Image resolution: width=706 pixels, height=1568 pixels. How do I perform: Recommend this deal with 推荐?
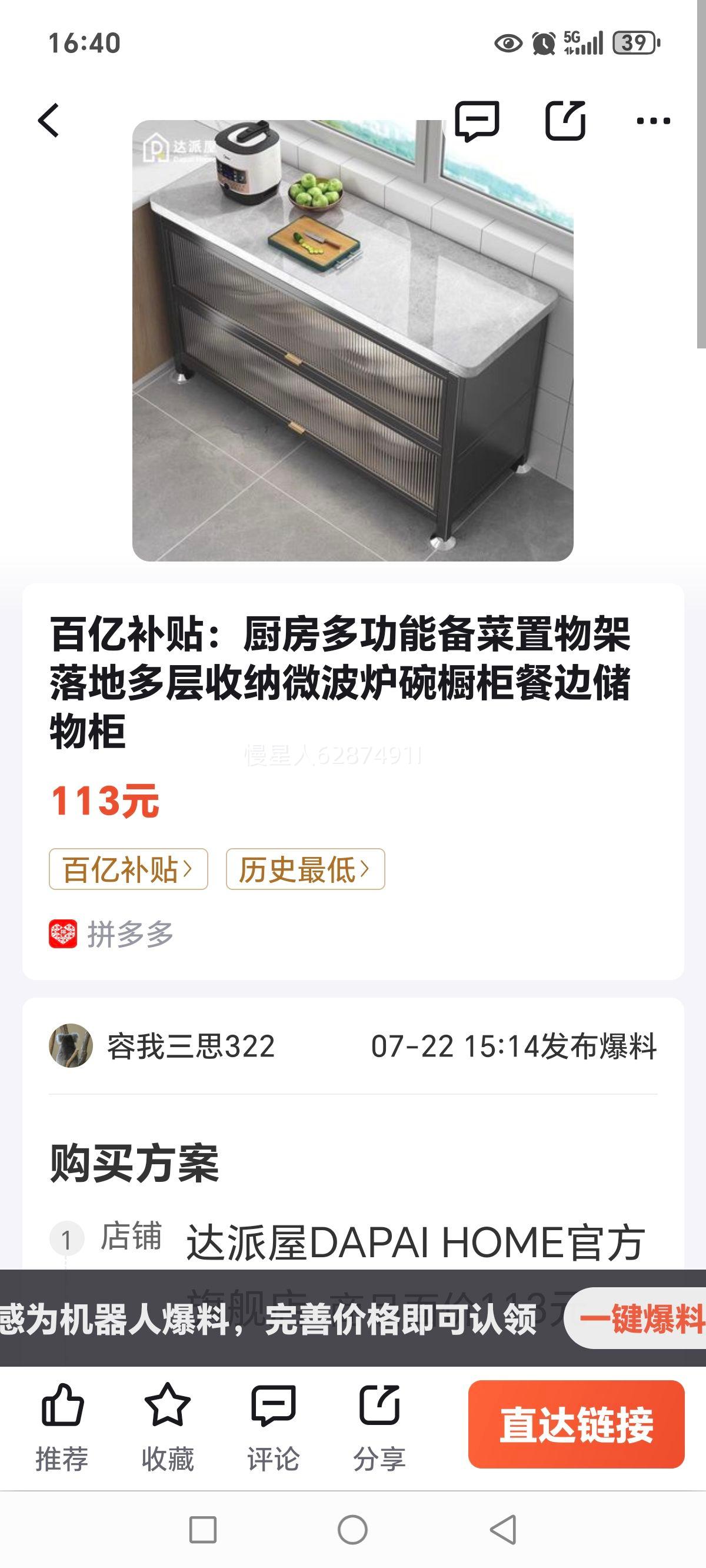coord(62,1424)
